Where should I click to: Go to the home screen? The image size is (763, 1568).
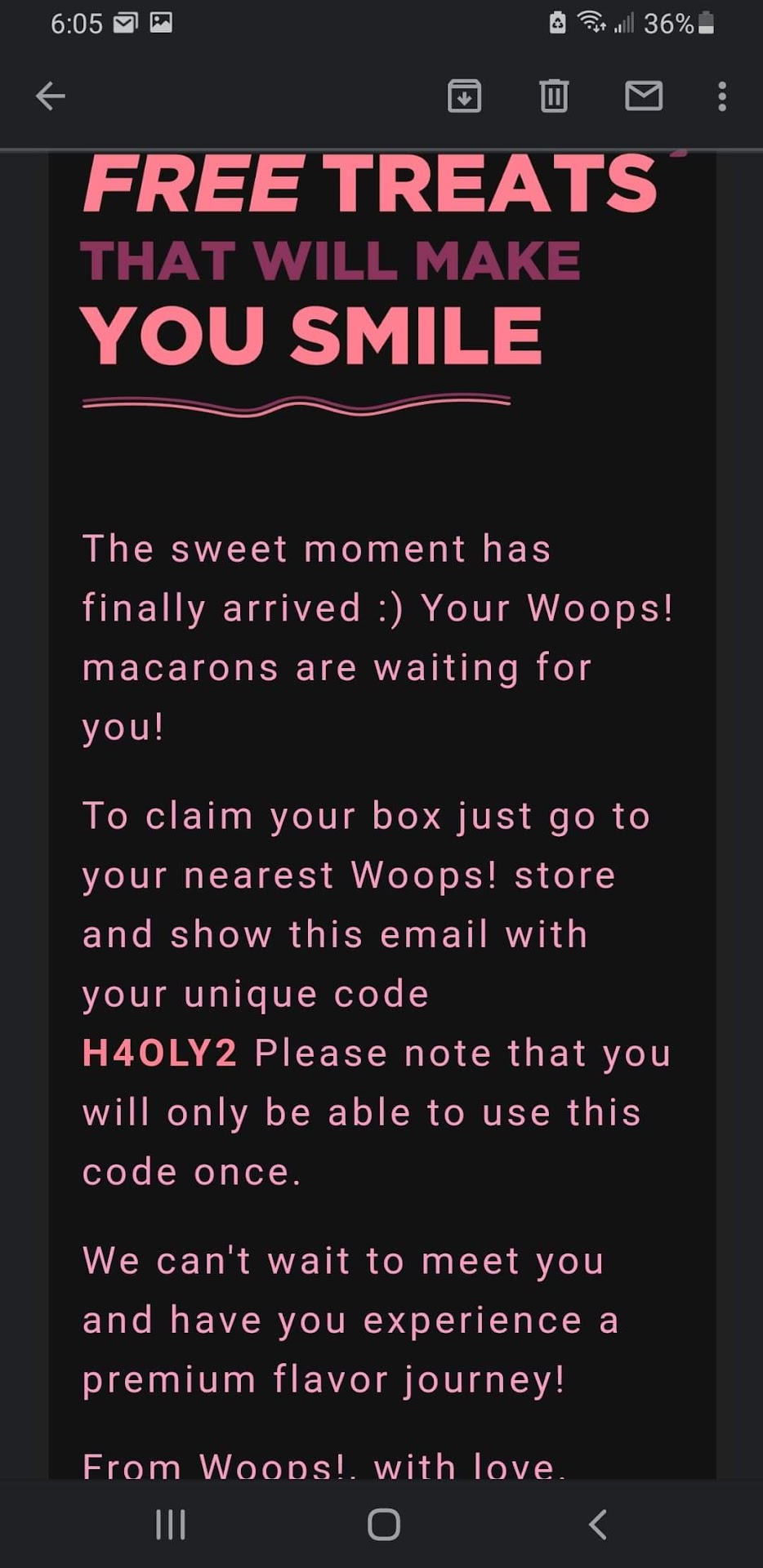click(x=383, y=1524)
